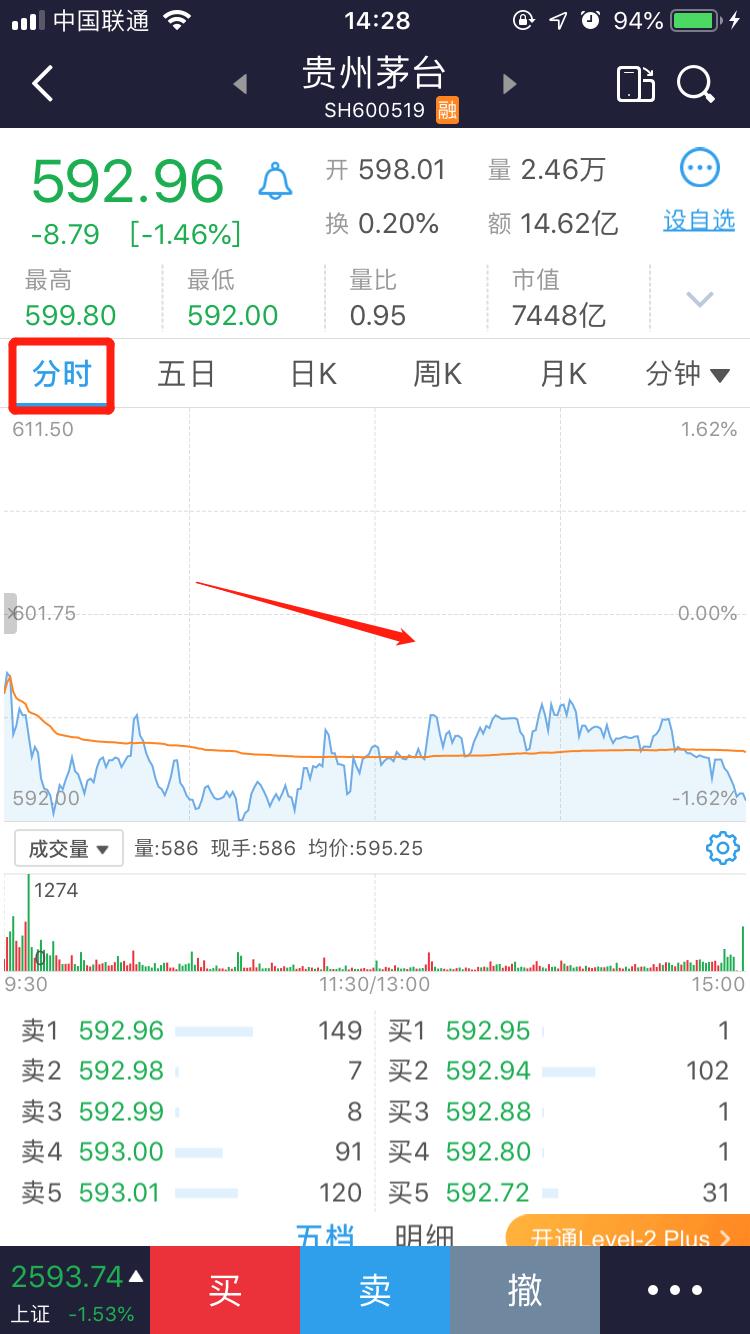Open the 成交量 indicator dropdown
This screenshot has width=750, height=1334.
click(x=68, y=849)
